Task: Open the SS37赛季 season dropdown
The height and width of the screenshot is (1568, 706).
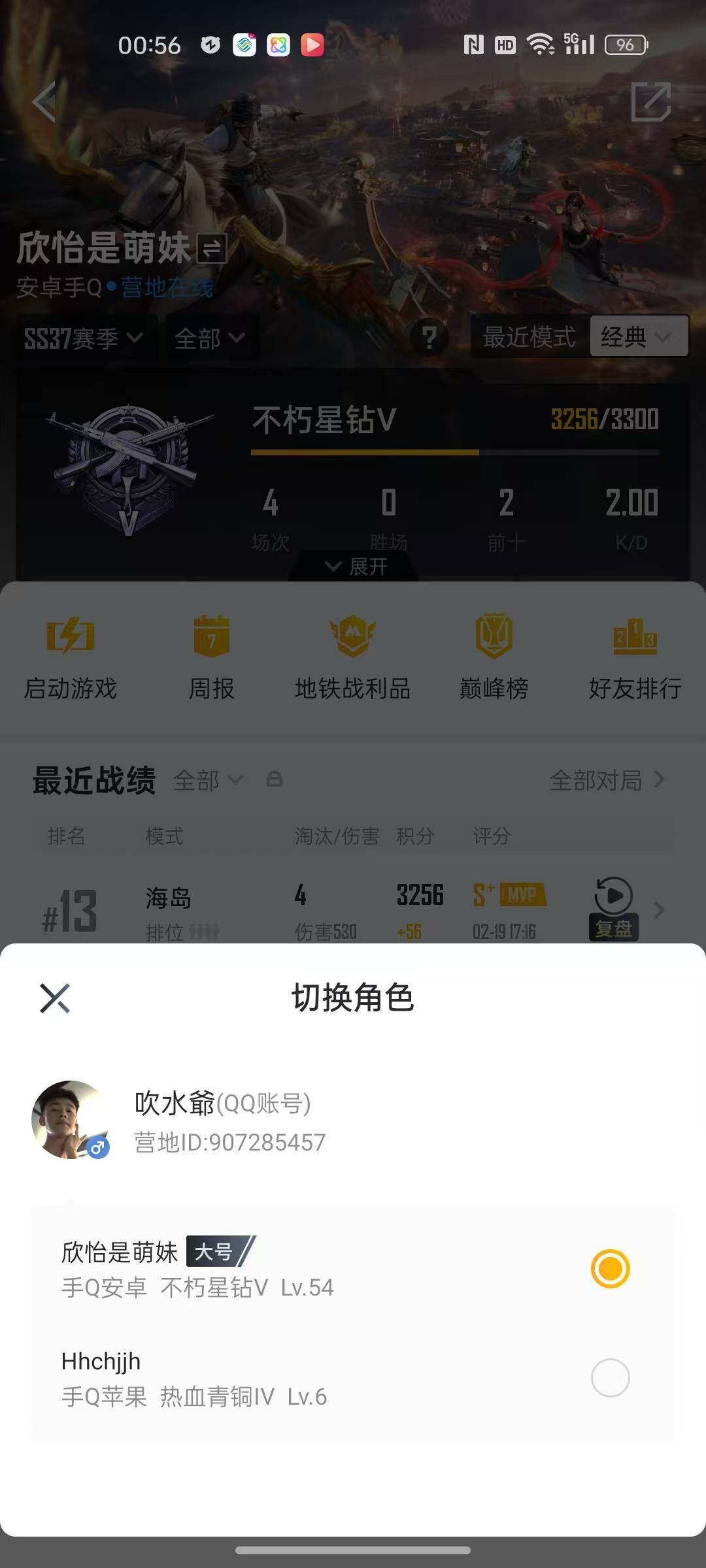Action: pyautogui.click(x=85, y=337)
